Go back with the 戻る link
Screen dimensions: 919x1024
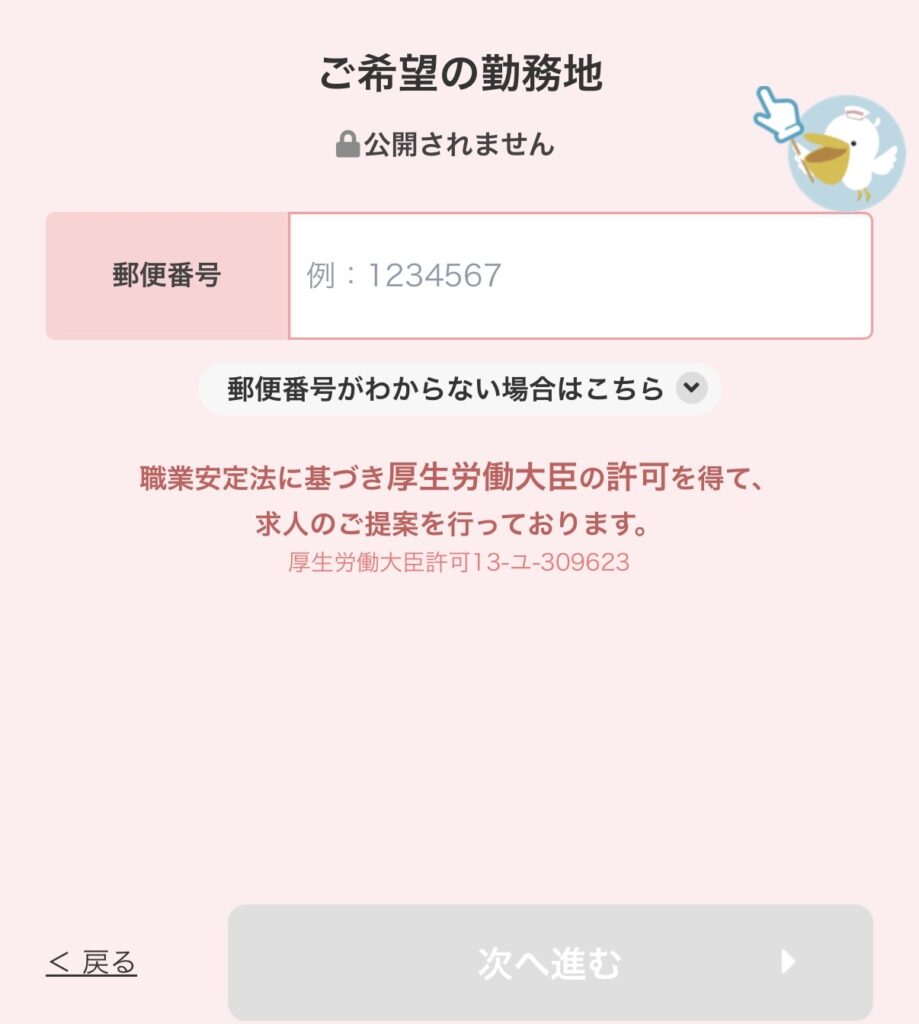pos(92,963)
